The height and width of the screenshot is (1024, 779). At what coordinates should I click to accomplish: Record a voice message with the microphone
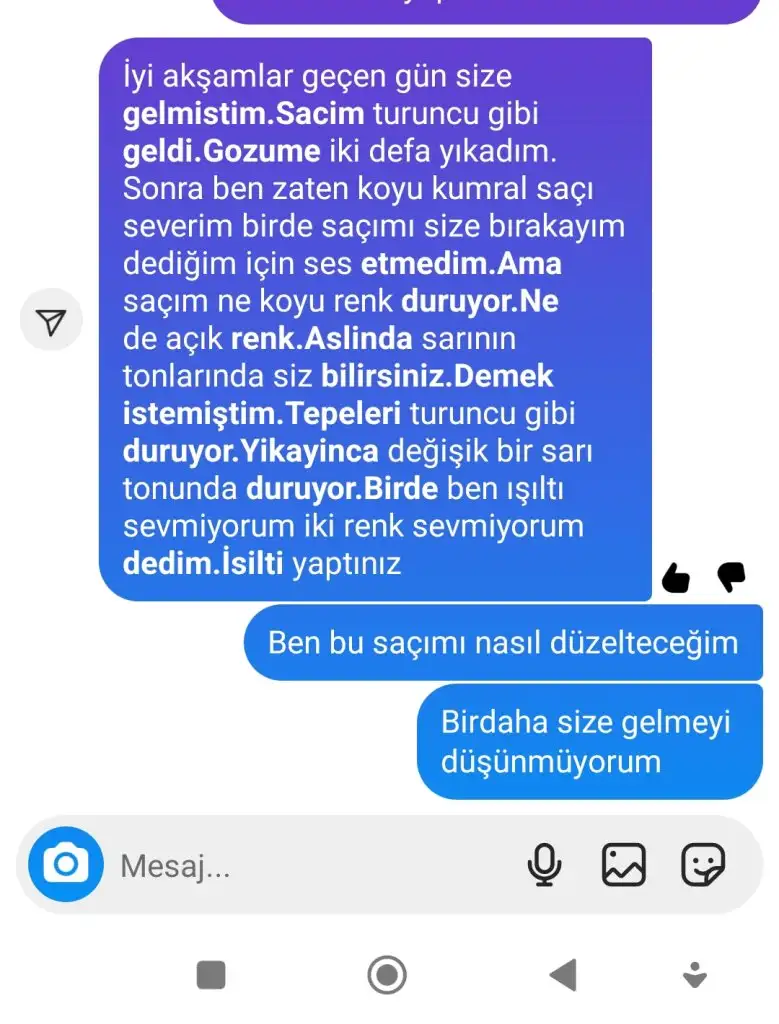point(545,865)
